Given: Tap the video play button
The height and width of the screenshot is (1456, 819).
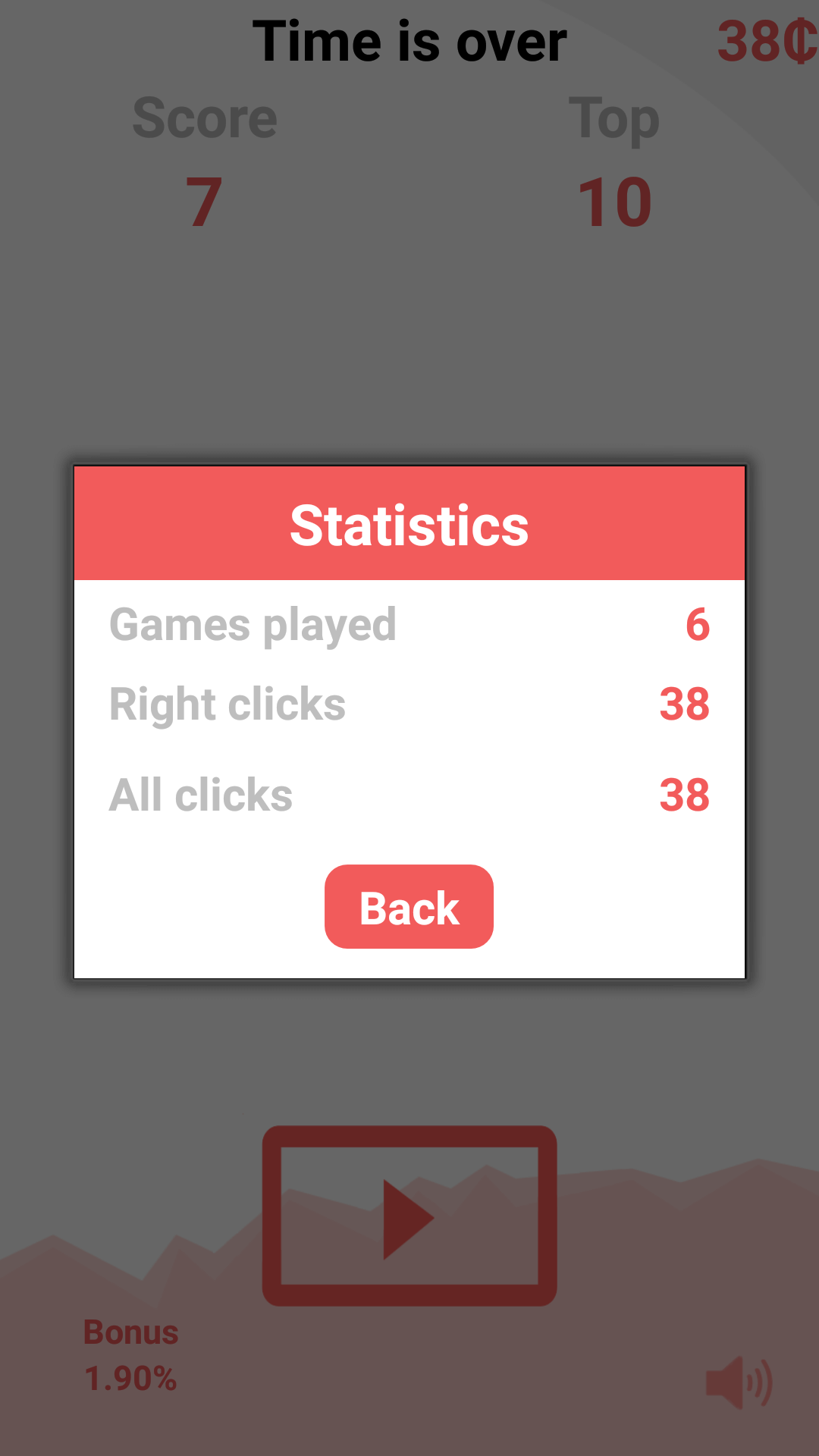Looking at the screenshot, I should pyautogui.click(x=409, y=1216).
